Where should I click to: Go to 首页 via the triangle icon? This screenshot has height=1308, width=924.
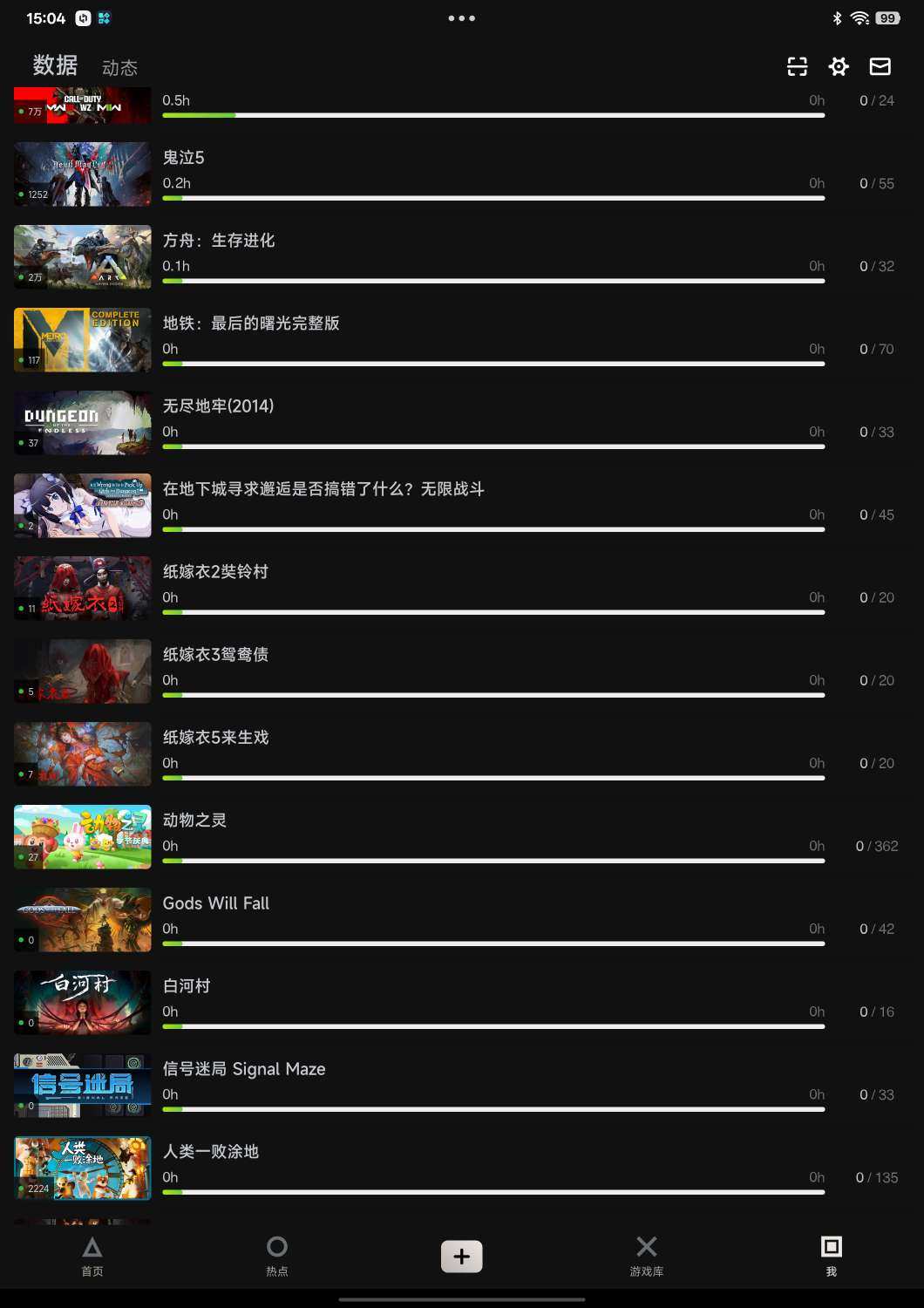(92, 1256)
